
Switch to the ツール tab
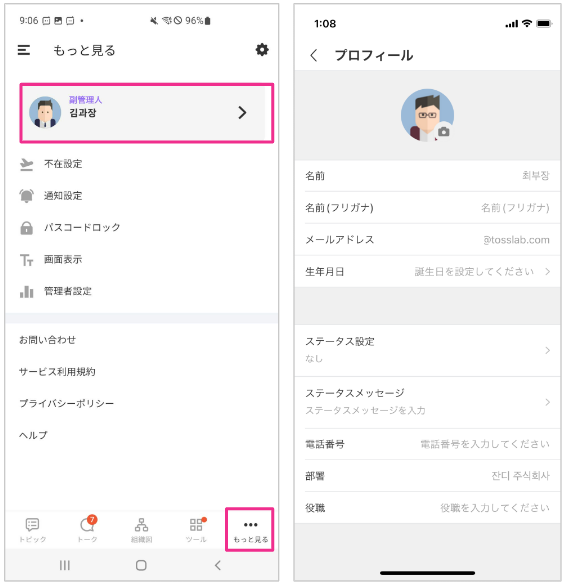pyautogui.click(x=196, y=530)
